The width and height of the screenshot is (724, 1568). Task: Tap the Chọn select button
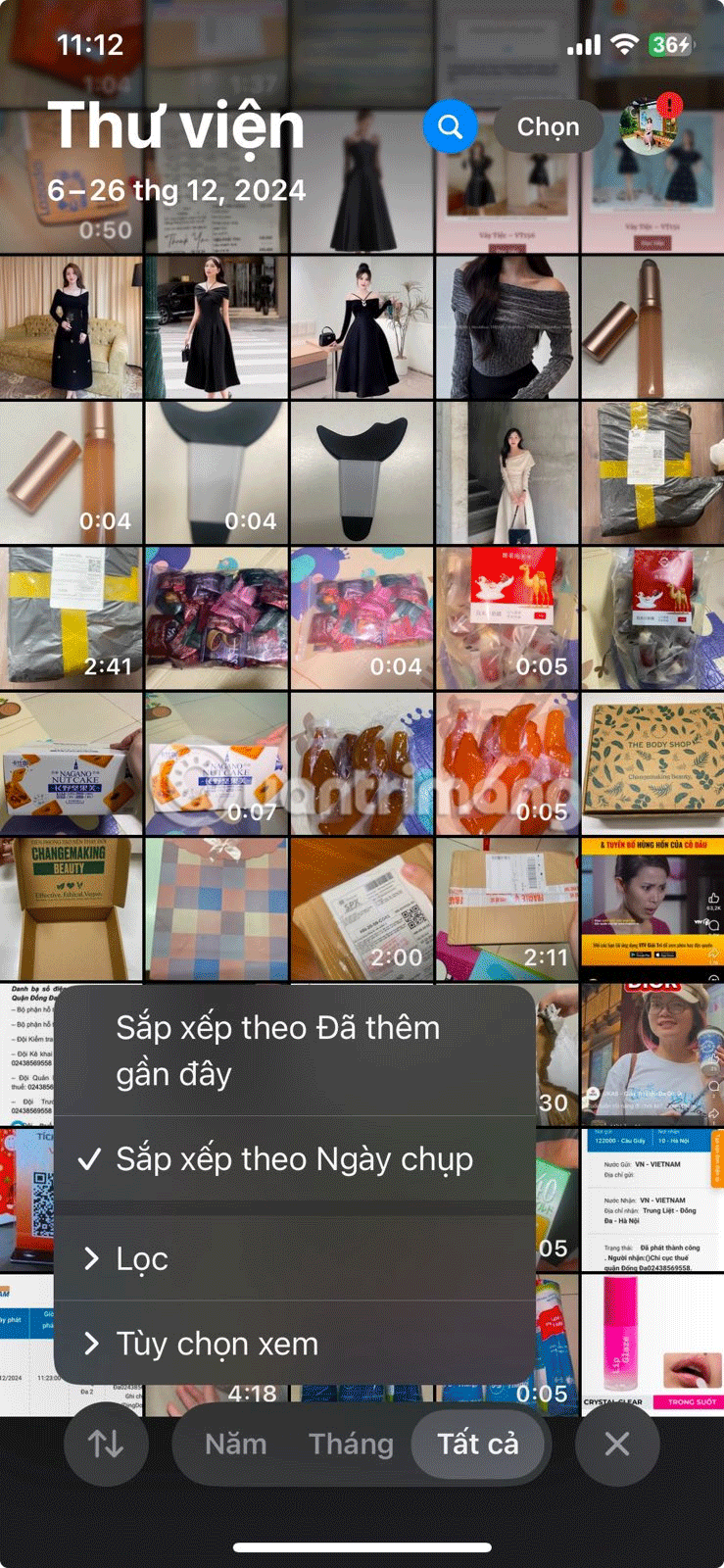pos(548,127)
